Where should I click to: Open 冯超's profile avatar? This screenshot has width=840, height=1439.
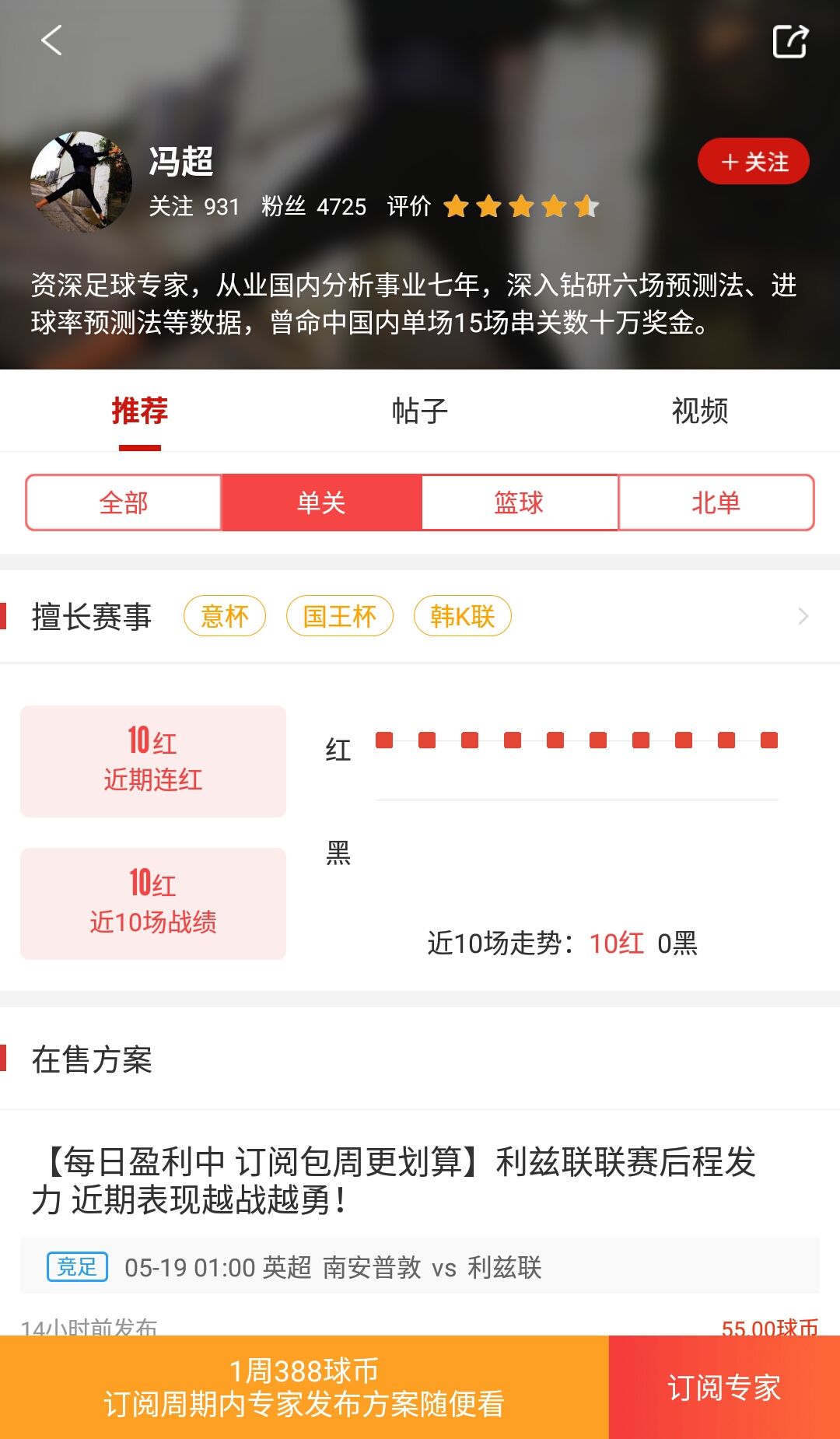pyautogui.click(x=81, y=182)
